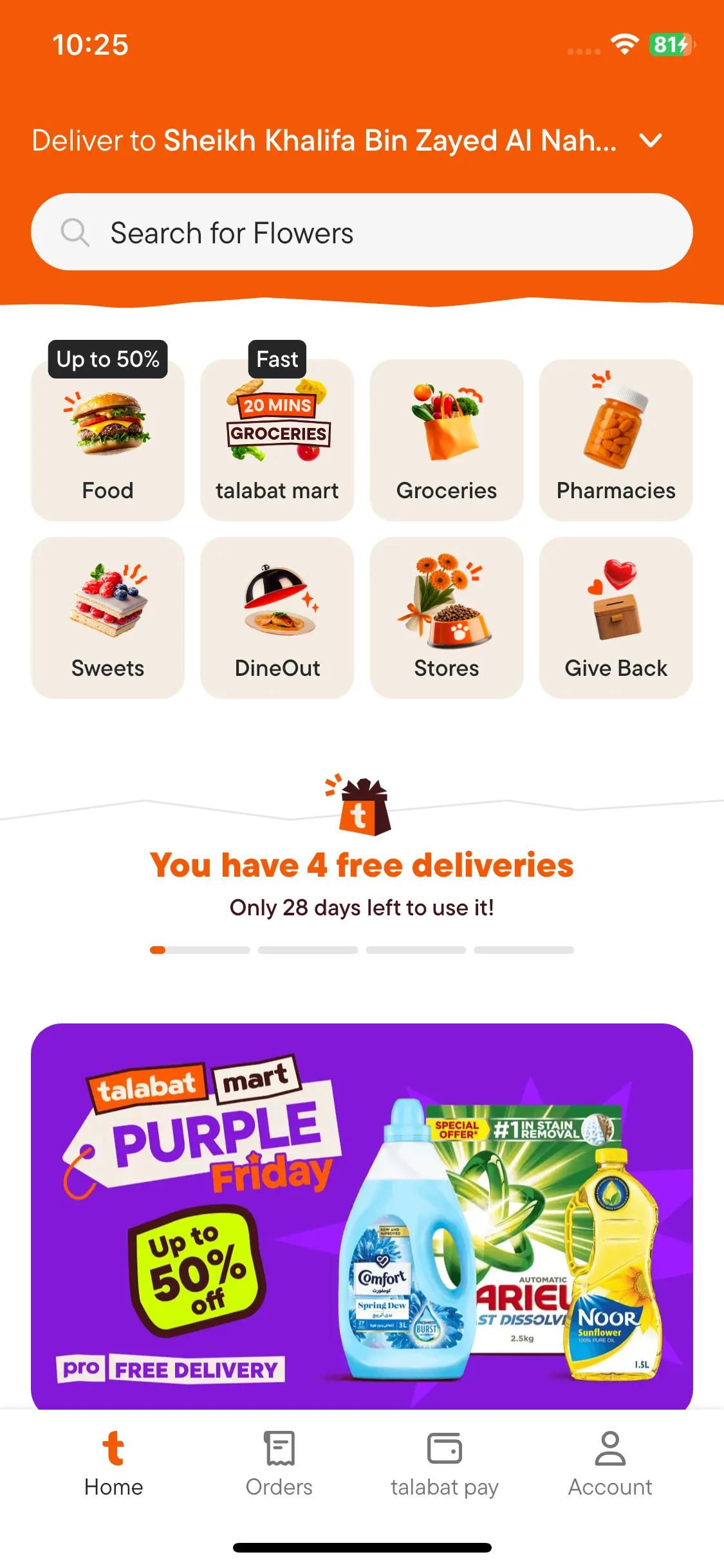Expand the delivery address dropdown
The image size is (724, 1568).
[651, 140]
